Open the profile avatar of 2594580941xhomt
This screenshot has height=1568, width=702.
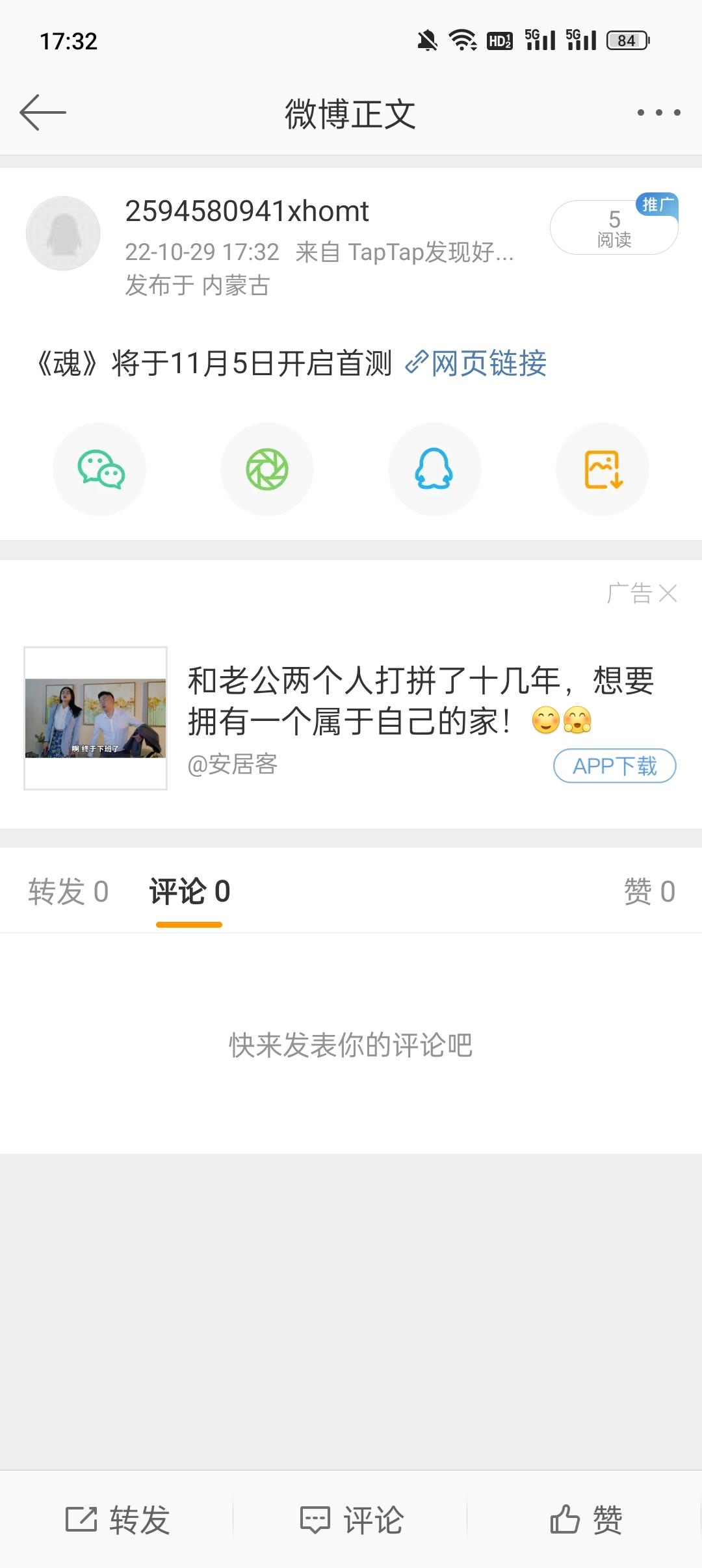pyautogui.click(x=63, y=233)
